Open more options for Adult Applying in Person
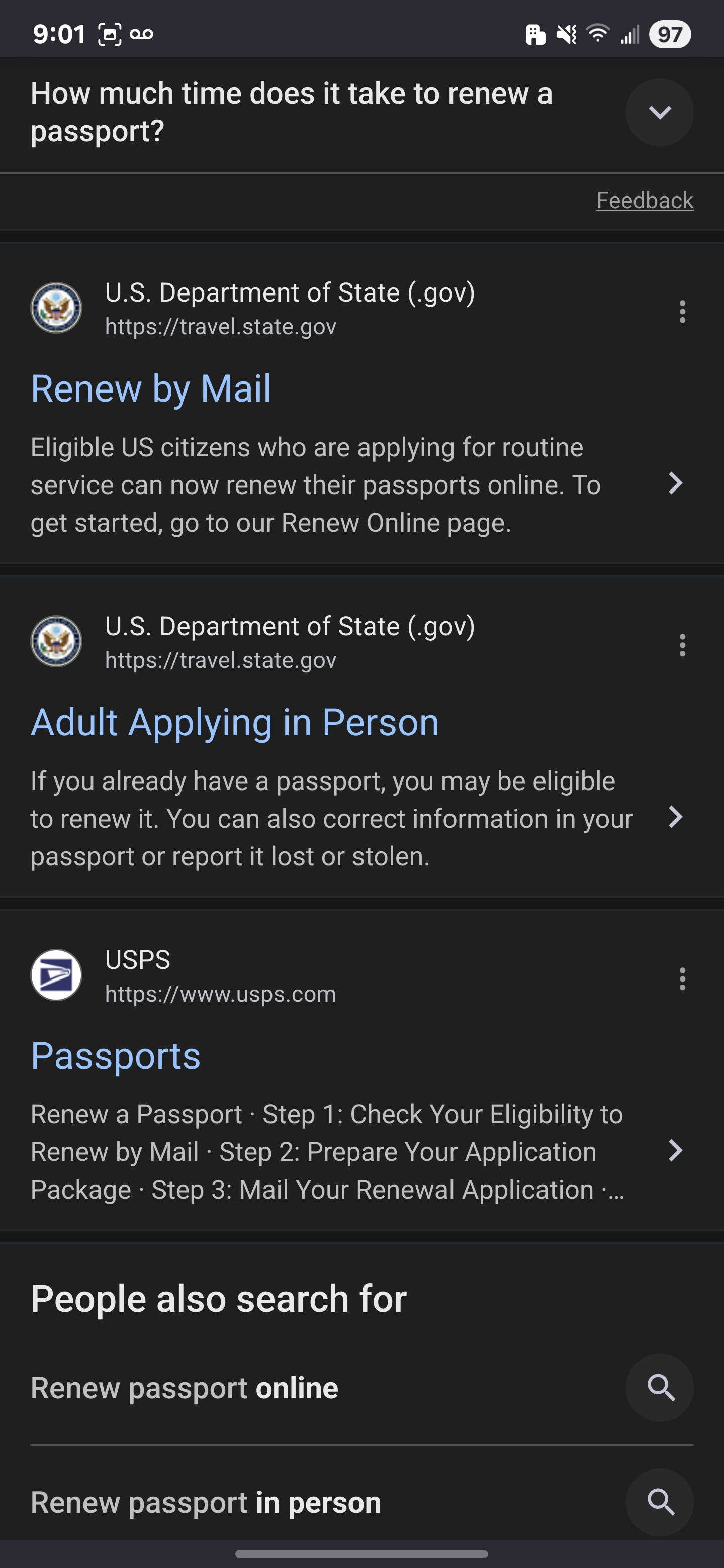Viewport: 724px width, 1568px height. 682,645
